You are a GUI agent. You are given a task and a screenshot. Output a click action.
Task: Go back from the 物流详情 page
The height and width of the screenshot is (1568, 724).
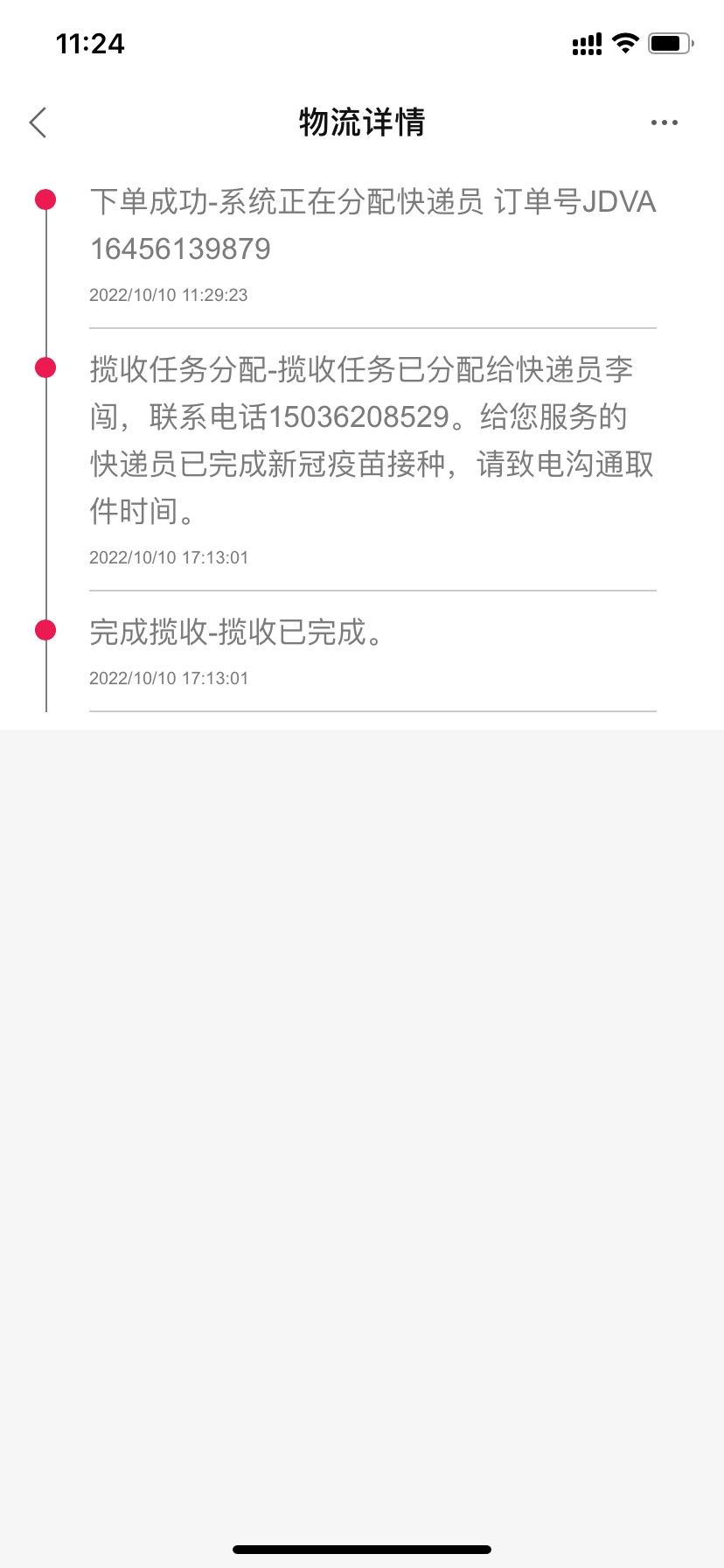[x=38, y=122]
